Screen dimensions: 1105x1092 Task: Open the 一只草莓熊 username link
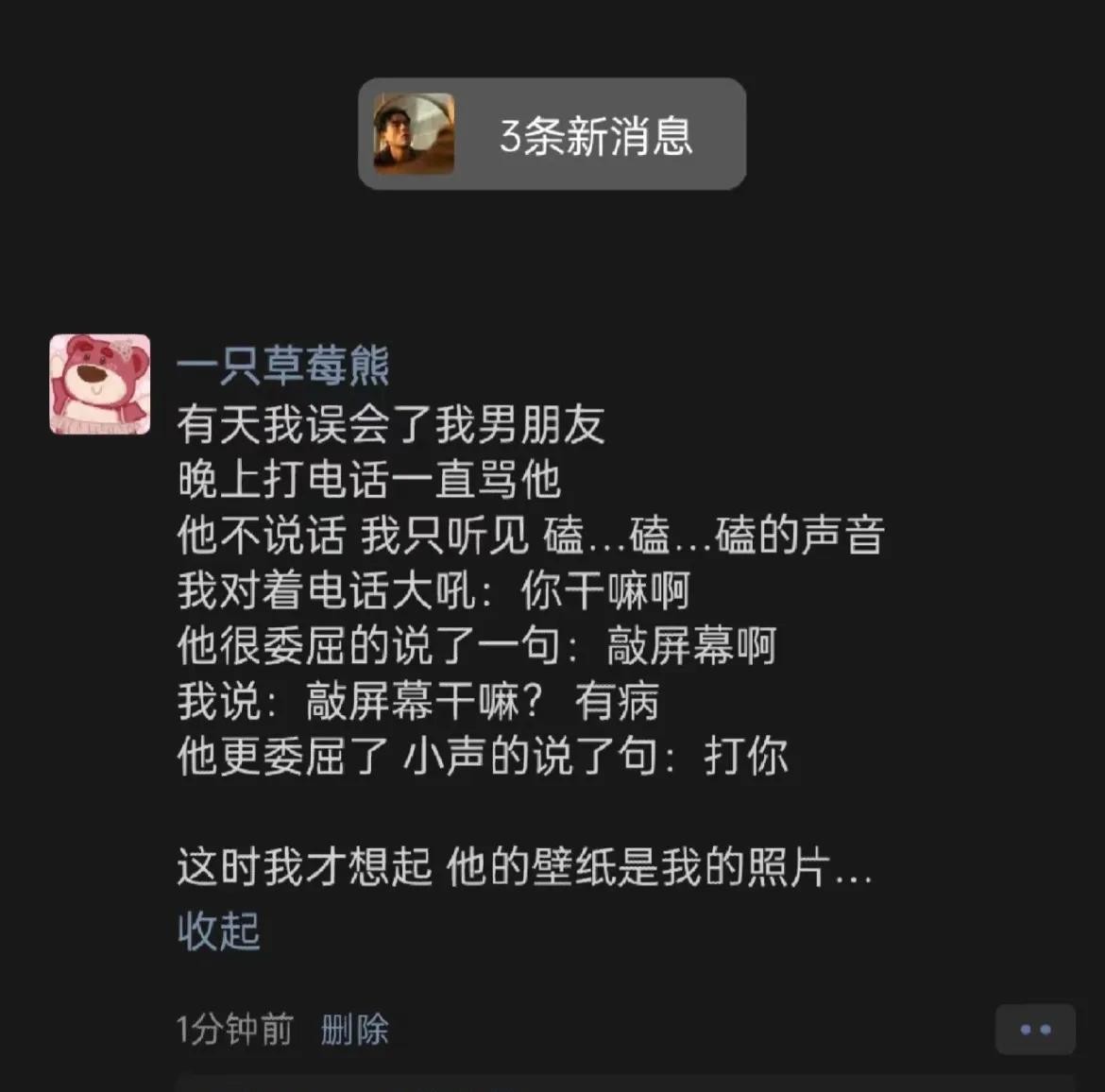coord(283,366)
